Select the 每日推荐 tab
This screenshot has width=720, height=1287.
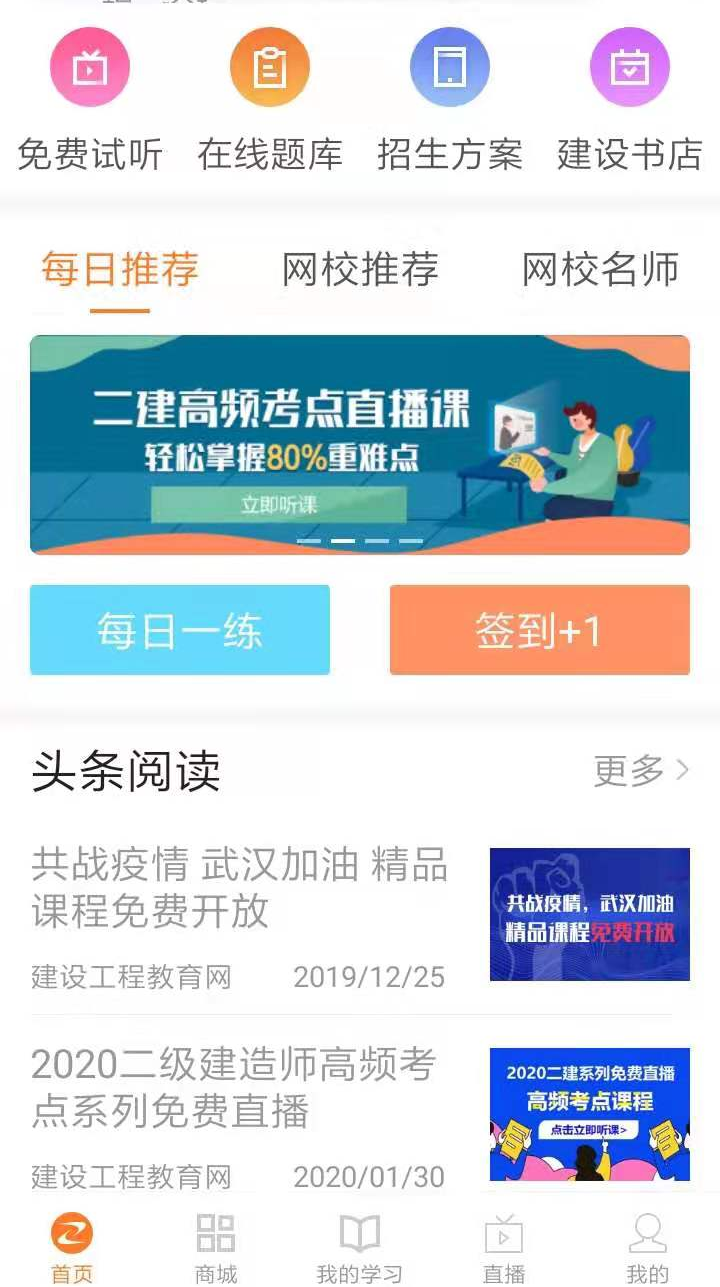click(120, 270)
